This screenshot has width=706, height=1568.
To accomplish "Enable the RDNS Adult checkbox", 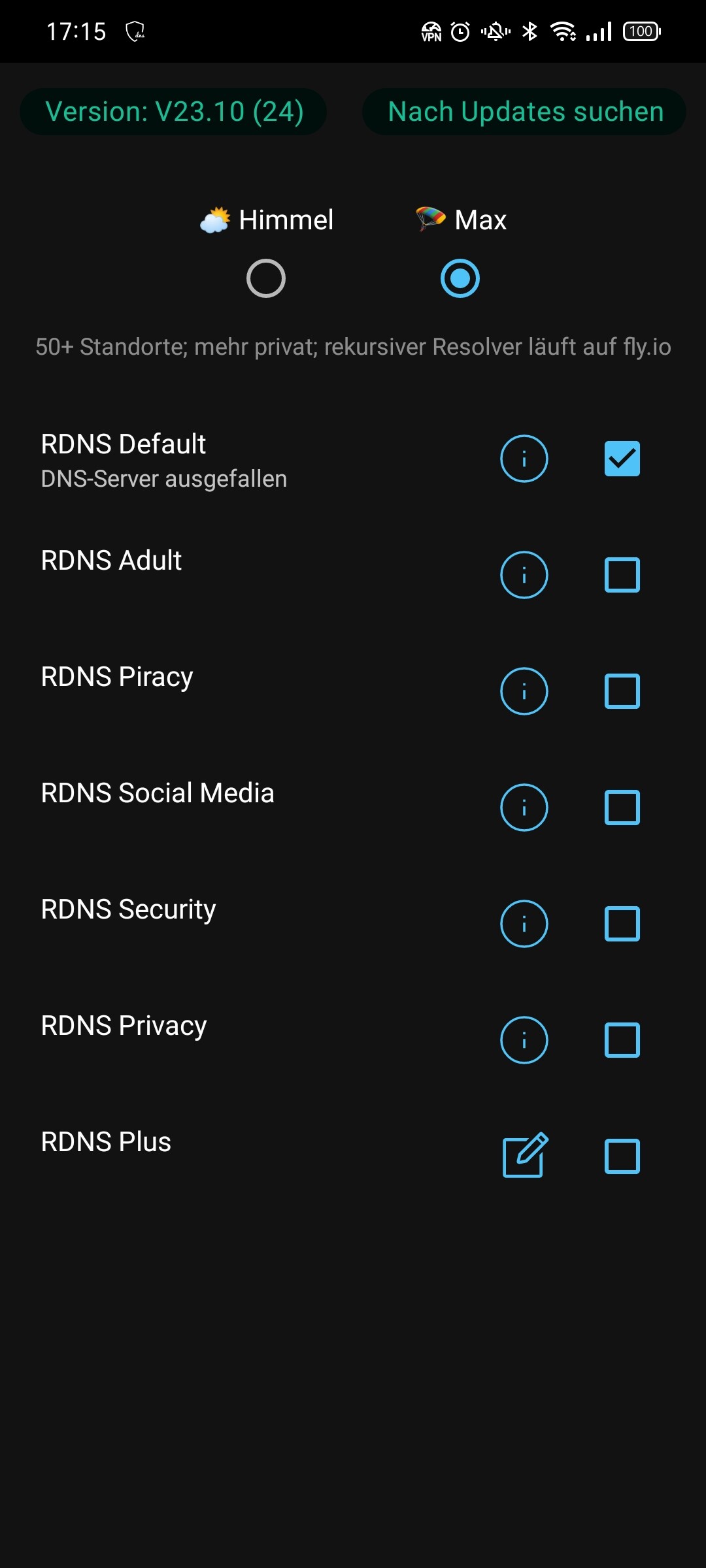I will click(622, 575).
